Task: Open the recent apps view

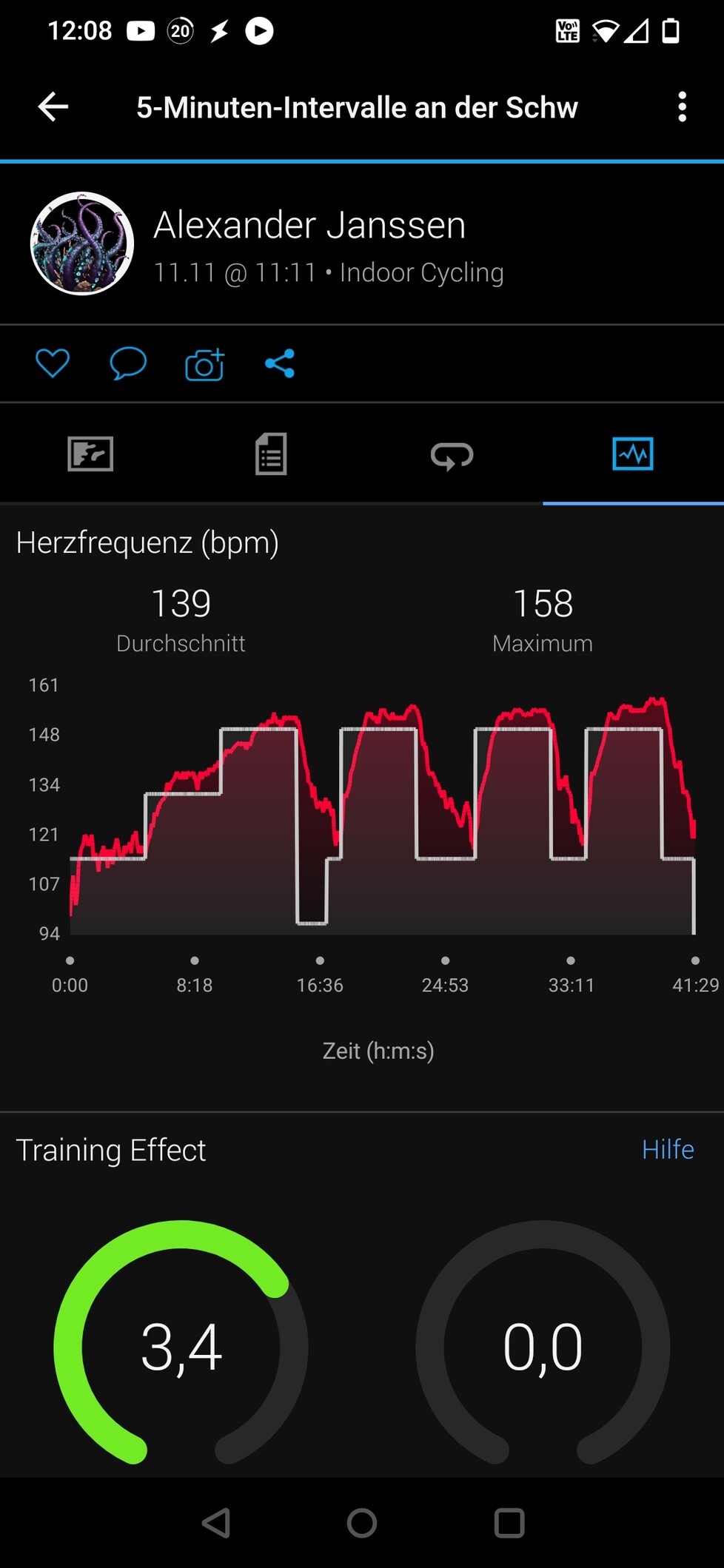Action: point(509,1523)
